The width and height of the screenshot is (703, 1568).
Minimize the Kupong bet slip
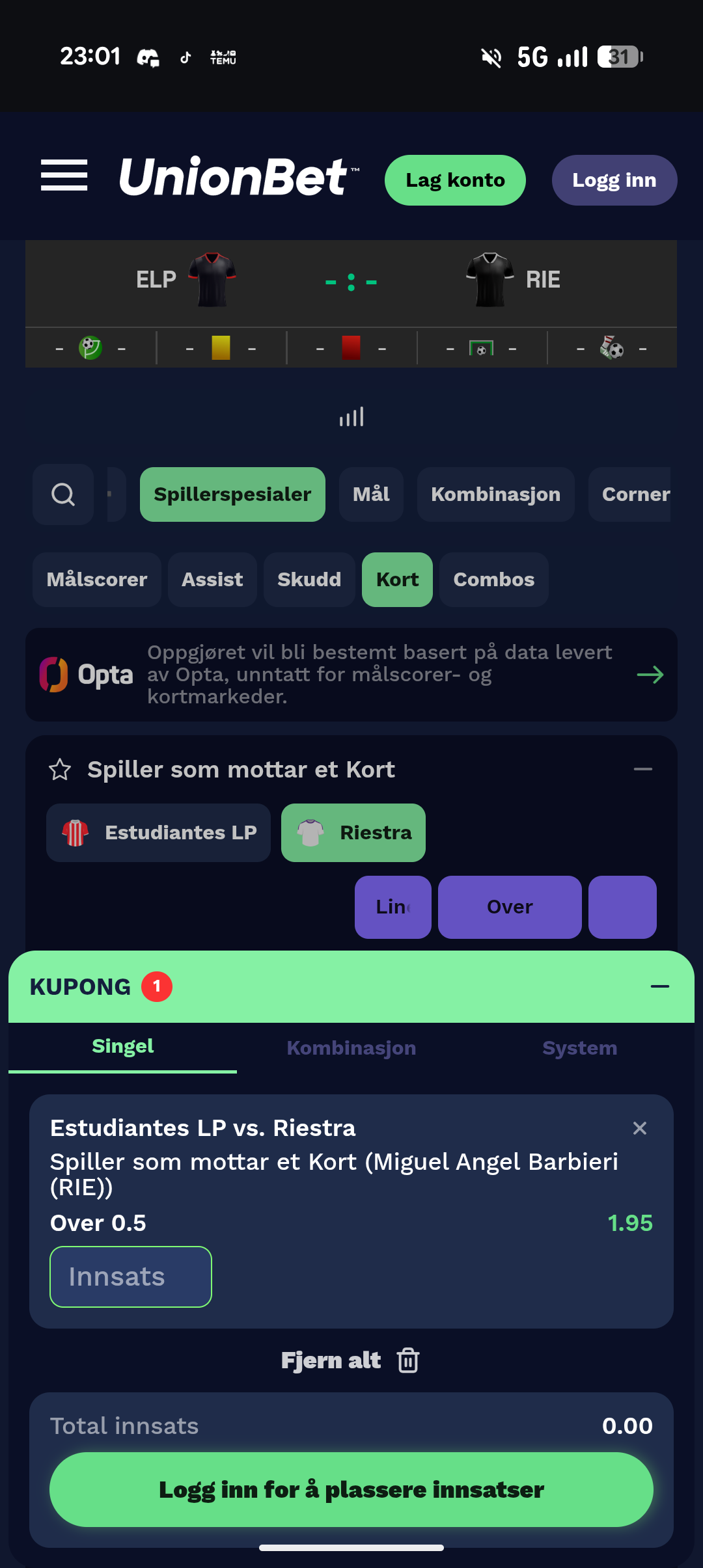pyautogui.click(x=659, y=986)
